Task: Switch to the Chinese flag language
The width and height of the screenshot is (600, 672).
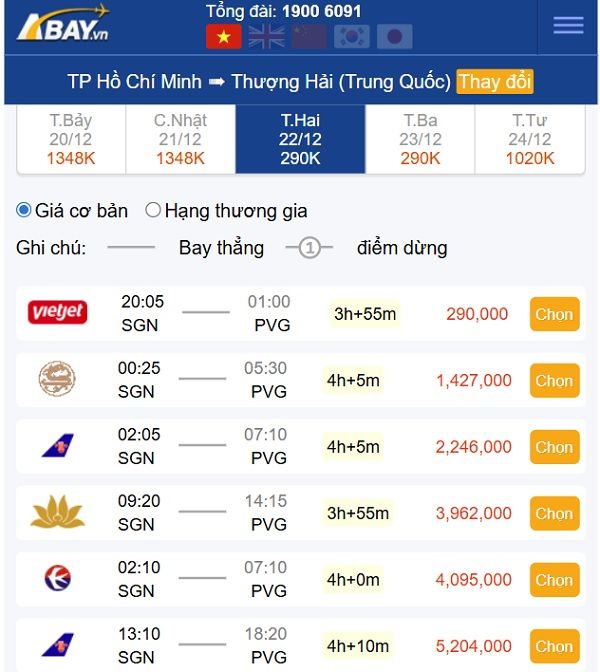Action: 309,37
